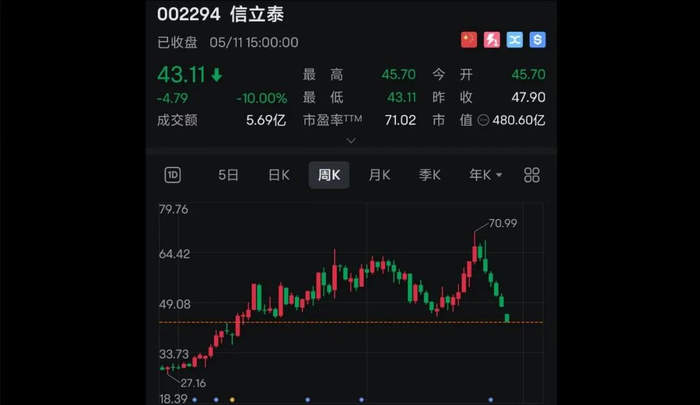This screenshot has width=700, height=405.
Task: Select the 周K weekly chart tab
Action: tap(329, 175)
